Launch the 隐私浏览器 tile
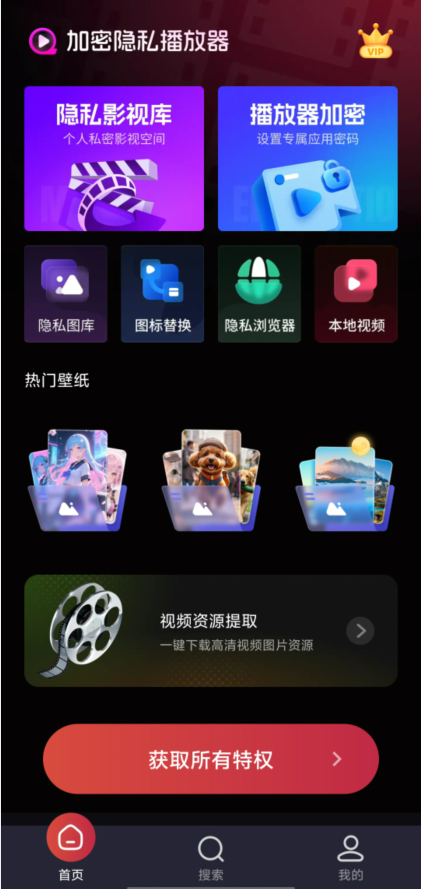The height and width of the screenshot is (889, 421). point(260,294)
